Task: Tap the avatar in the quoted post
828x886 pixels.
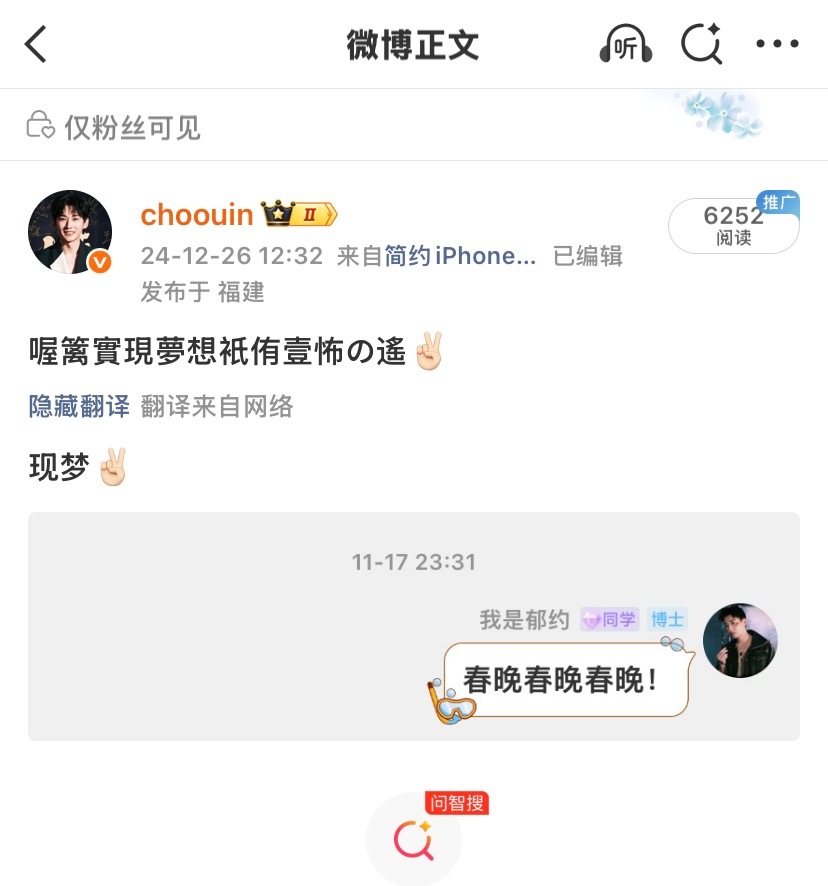Action: 740,640
